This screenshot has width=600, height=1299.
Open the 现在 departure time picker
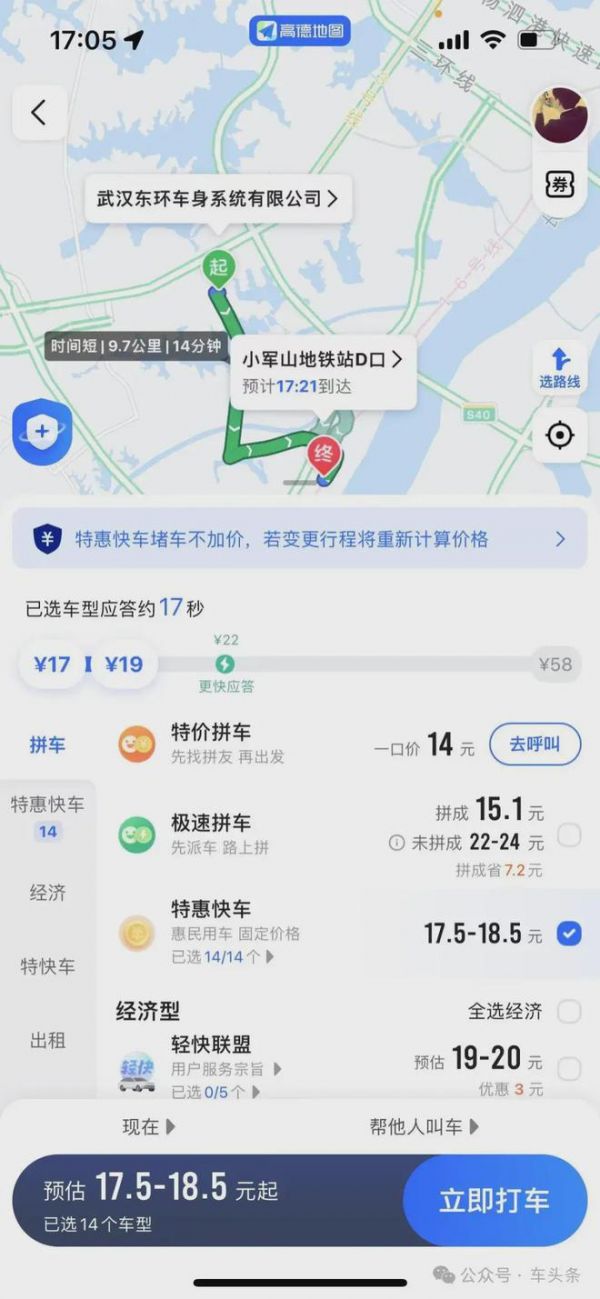(149, 1127)
